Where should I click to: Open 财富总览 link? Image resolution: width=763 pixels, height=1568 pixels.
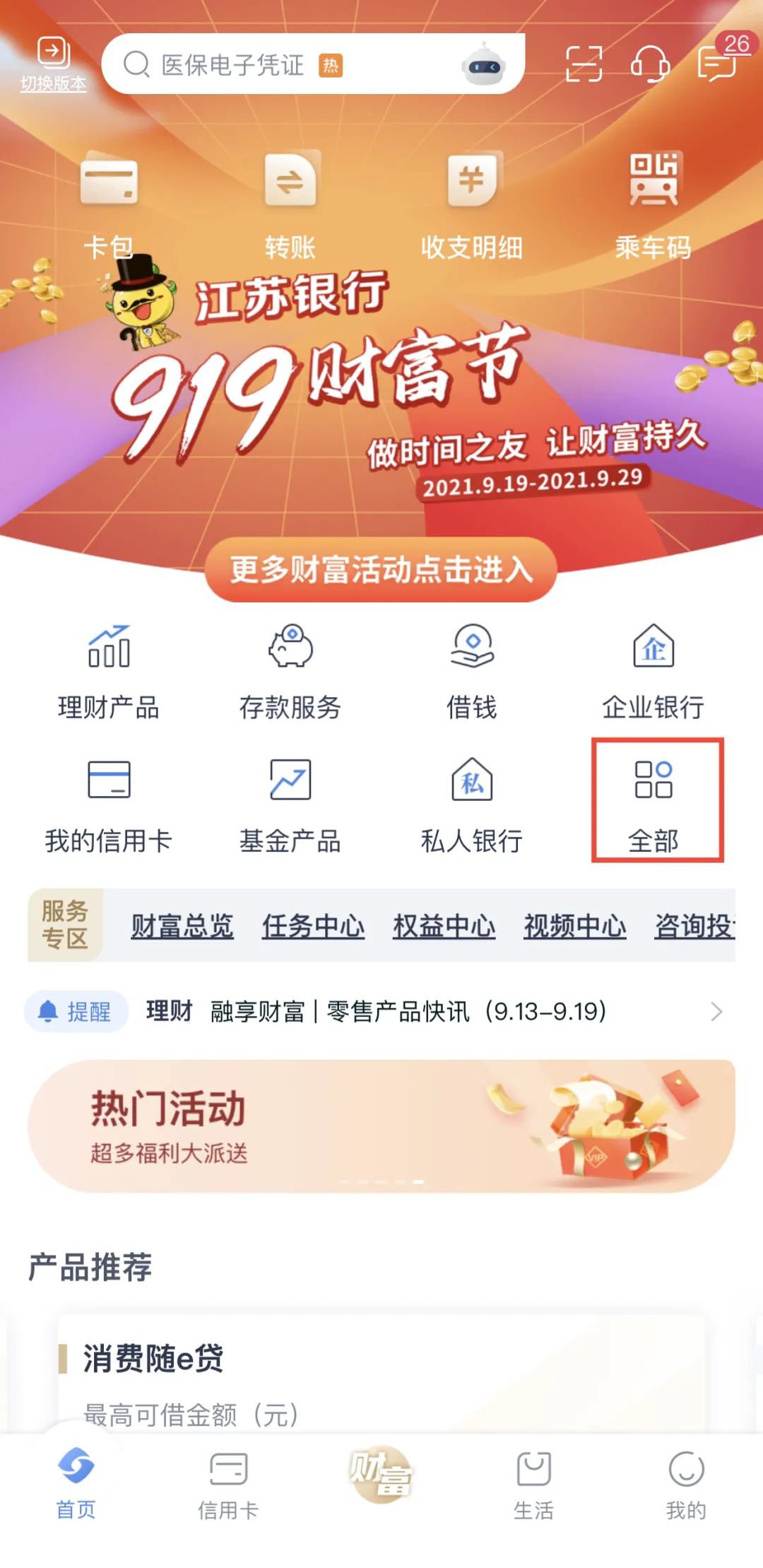pyautogui.click(x=182, y=926)
